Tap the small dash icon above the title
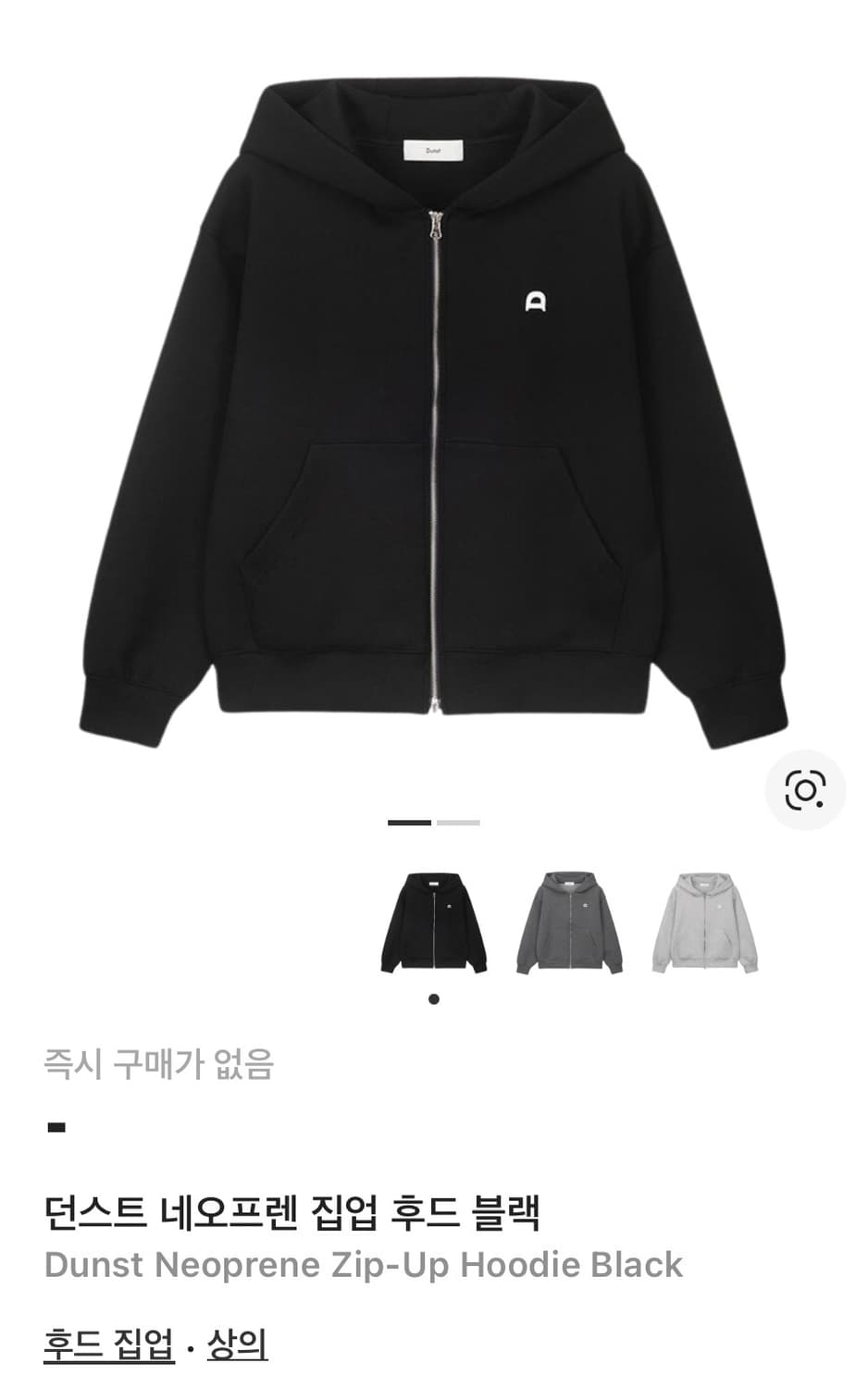This screenshot has height=1388, width=868. (x=56, y=1125)
